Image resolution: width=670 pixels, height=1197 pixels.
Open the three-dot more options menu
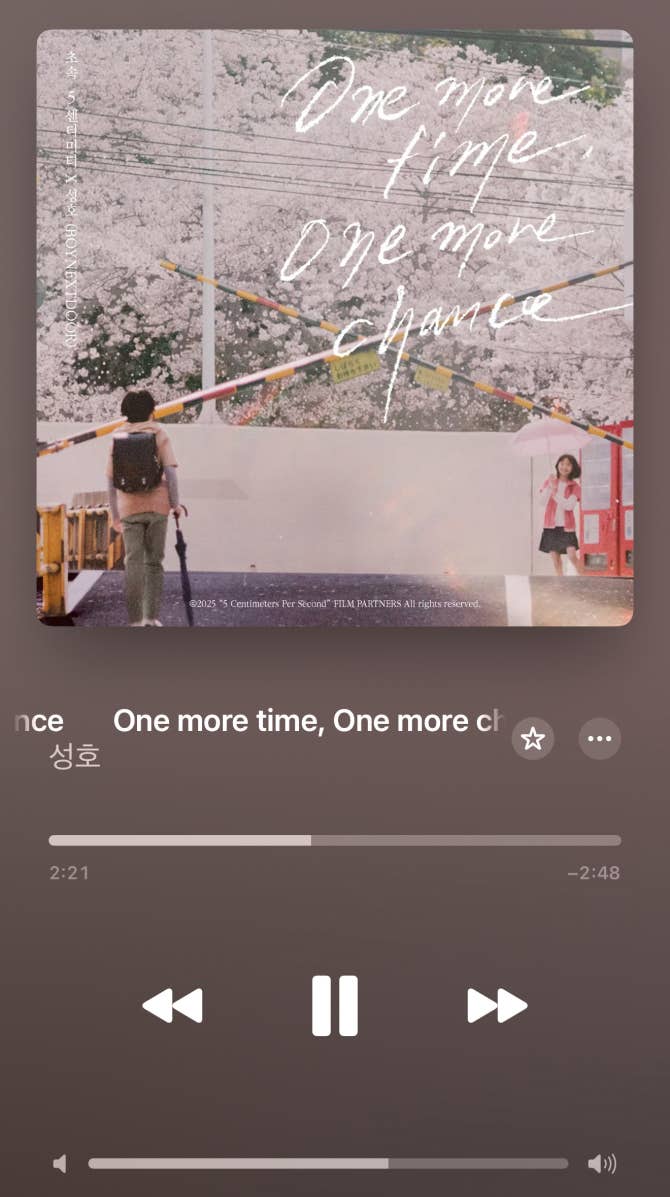click(x=600, y=739)
